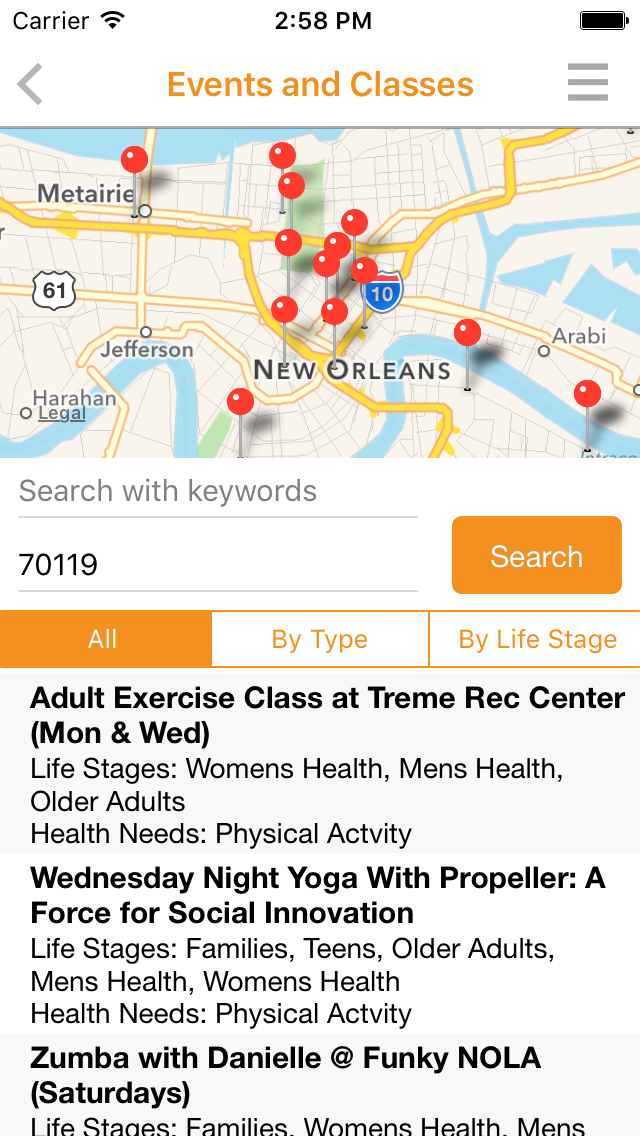Screen dimensions: 640x1136
Task: Open the hamburger menu
Action: 588,83
